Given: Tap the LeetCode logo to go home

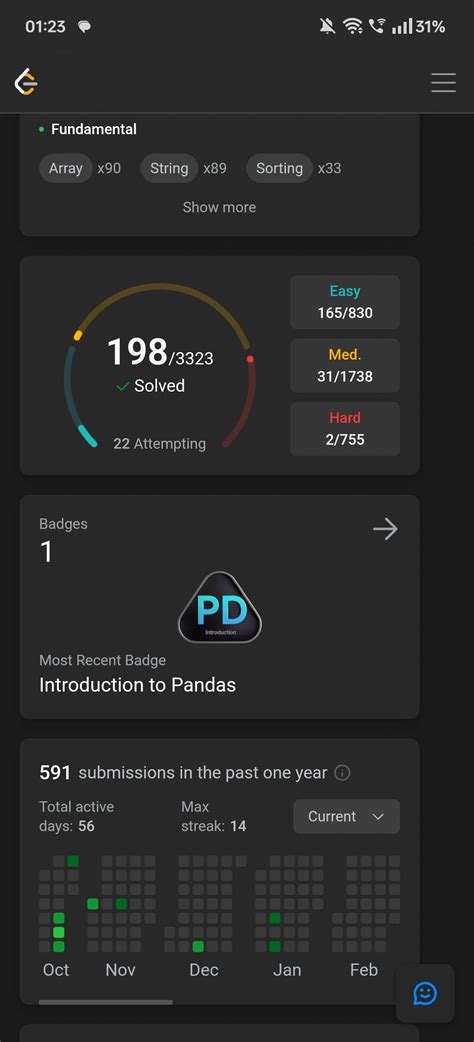Looking at the screenshot, I should (x=26, y=82).
